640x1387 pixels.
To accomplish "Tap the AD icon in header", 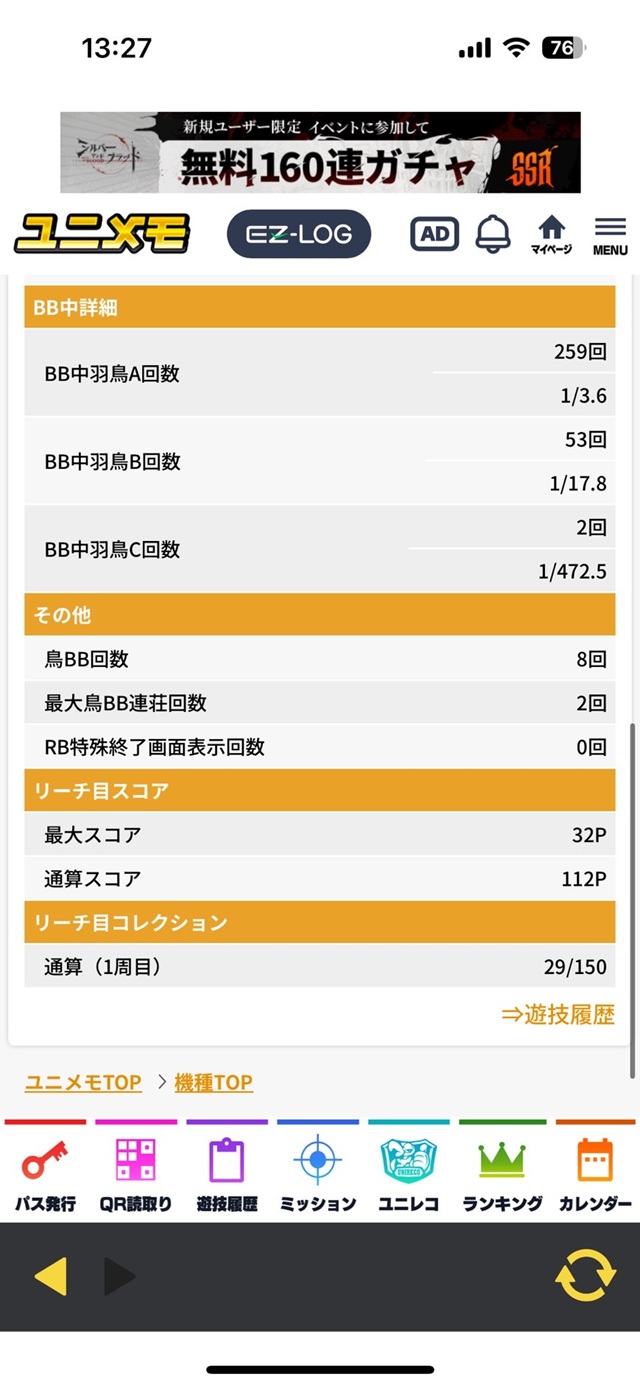I will (x=434, y=234).
